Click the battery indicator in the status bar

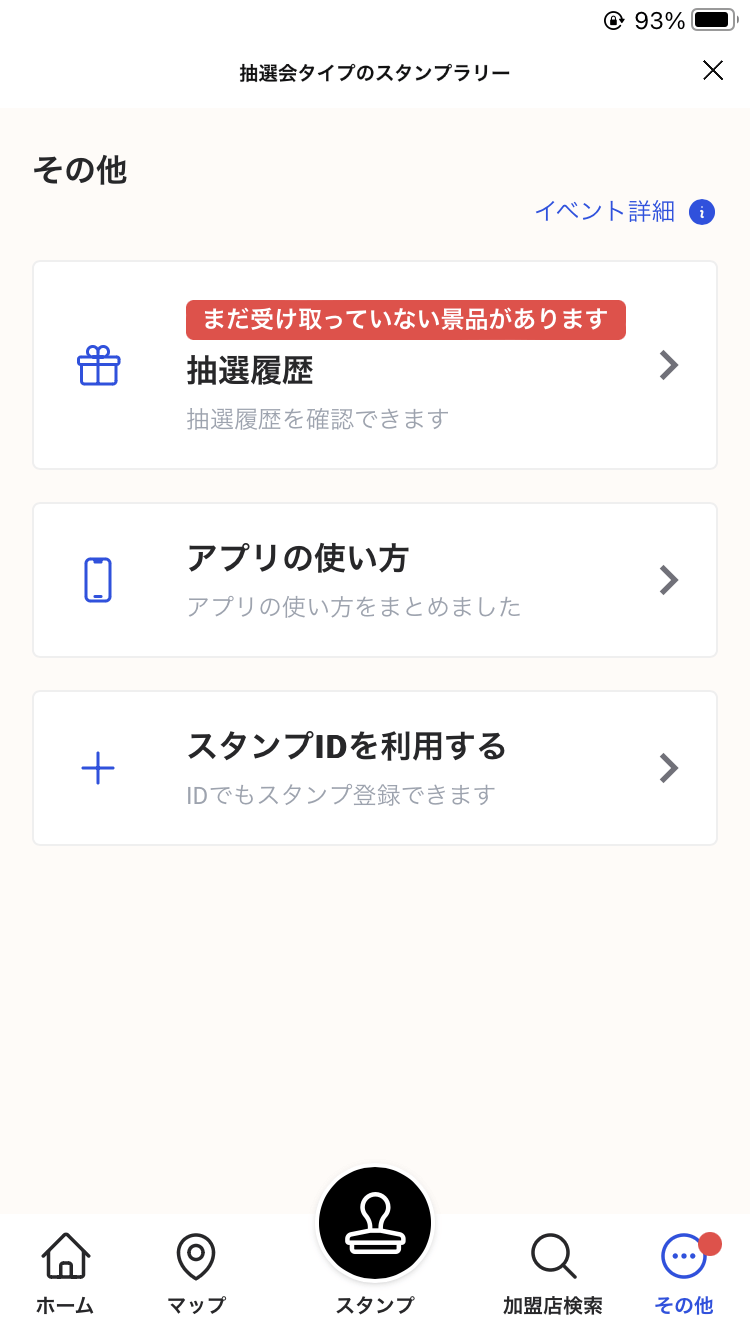point(713,20)
